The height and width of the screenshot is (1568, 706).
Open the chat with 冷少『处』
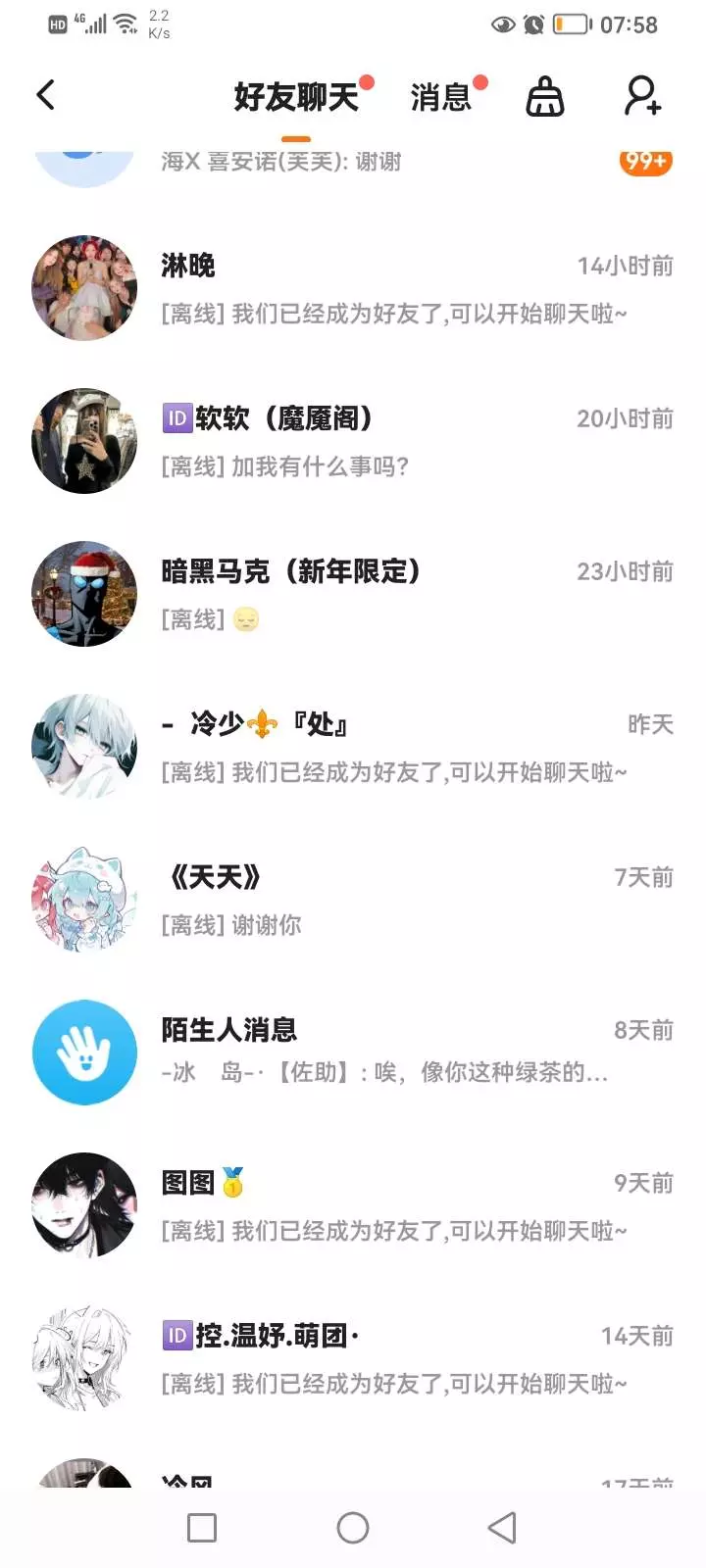point(353,747)
